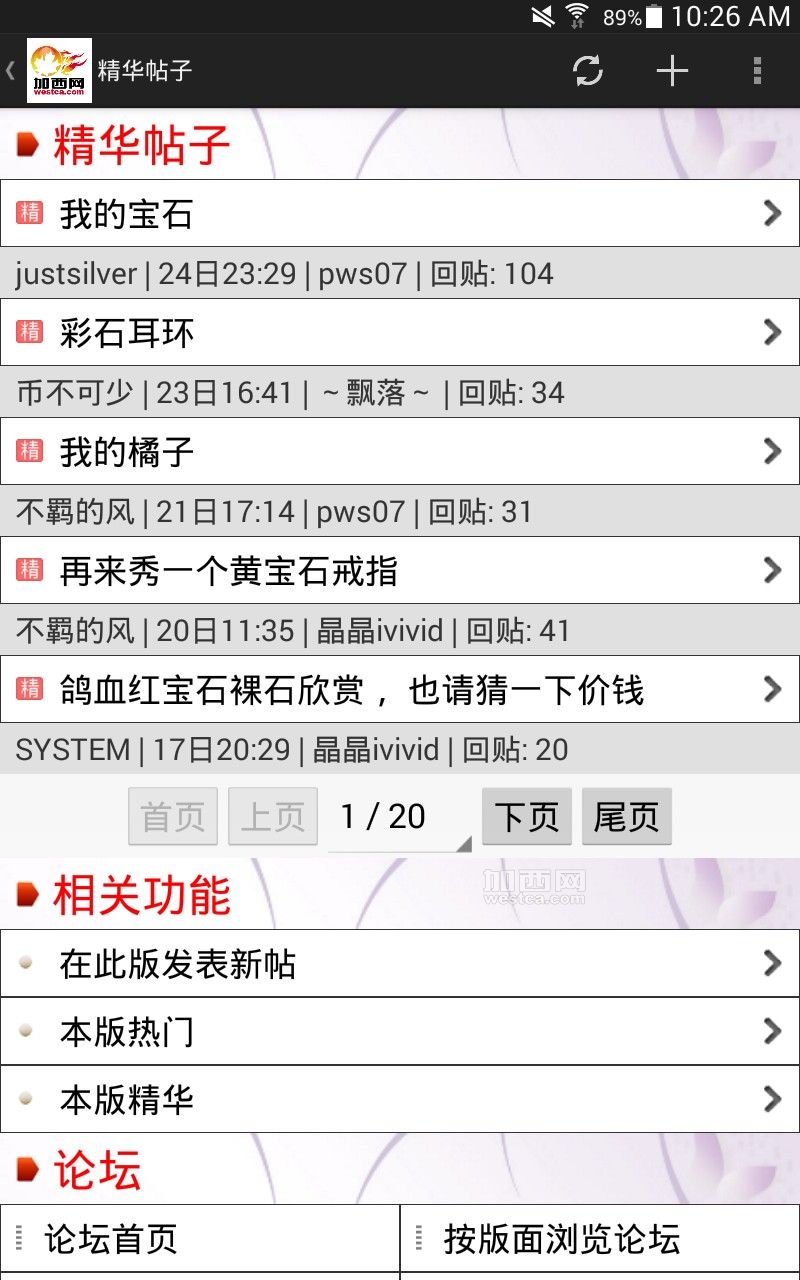Refresh the 精华帖子 page
Screen dimensions: 800x1280
pos(588,70)
